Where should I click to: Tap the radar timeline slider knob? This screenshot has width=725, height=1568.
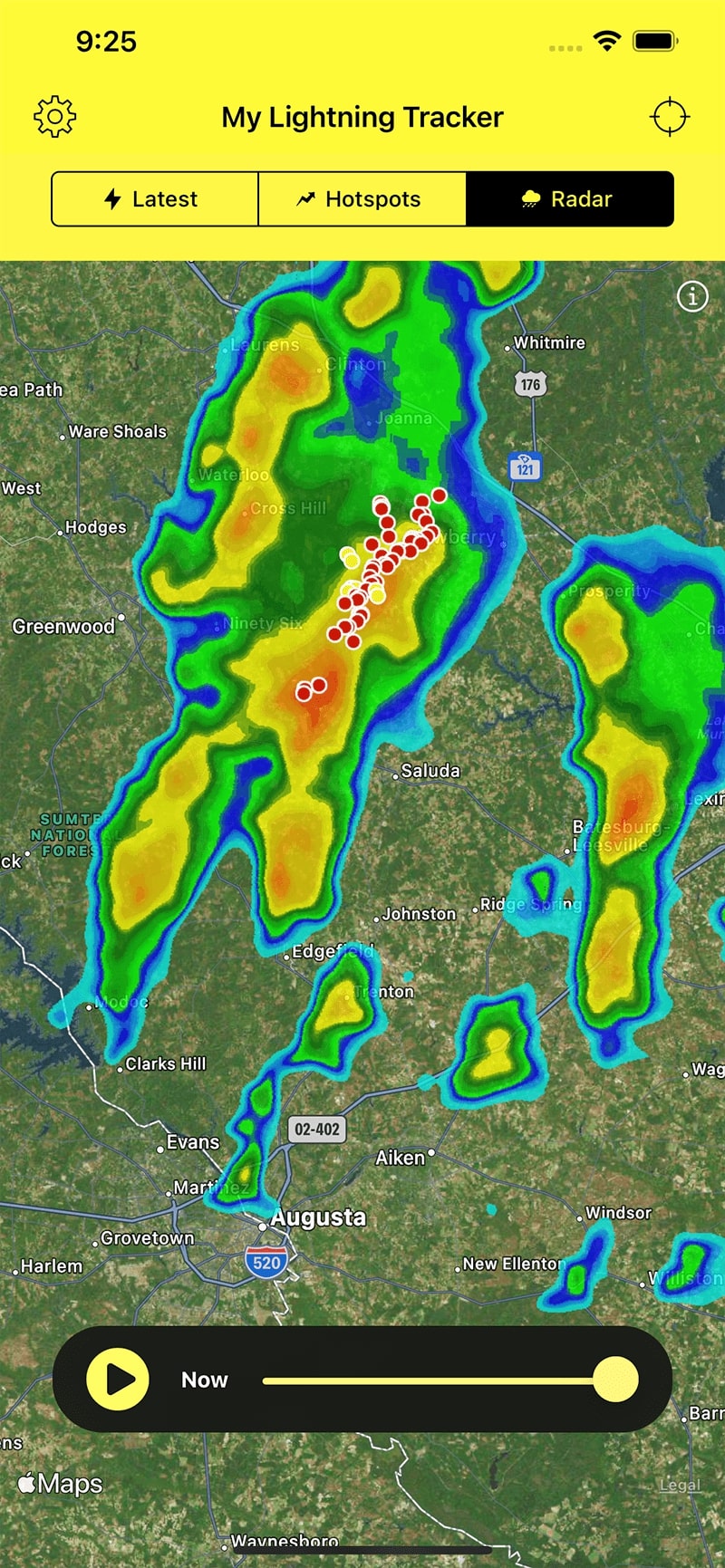point(615,1380)
